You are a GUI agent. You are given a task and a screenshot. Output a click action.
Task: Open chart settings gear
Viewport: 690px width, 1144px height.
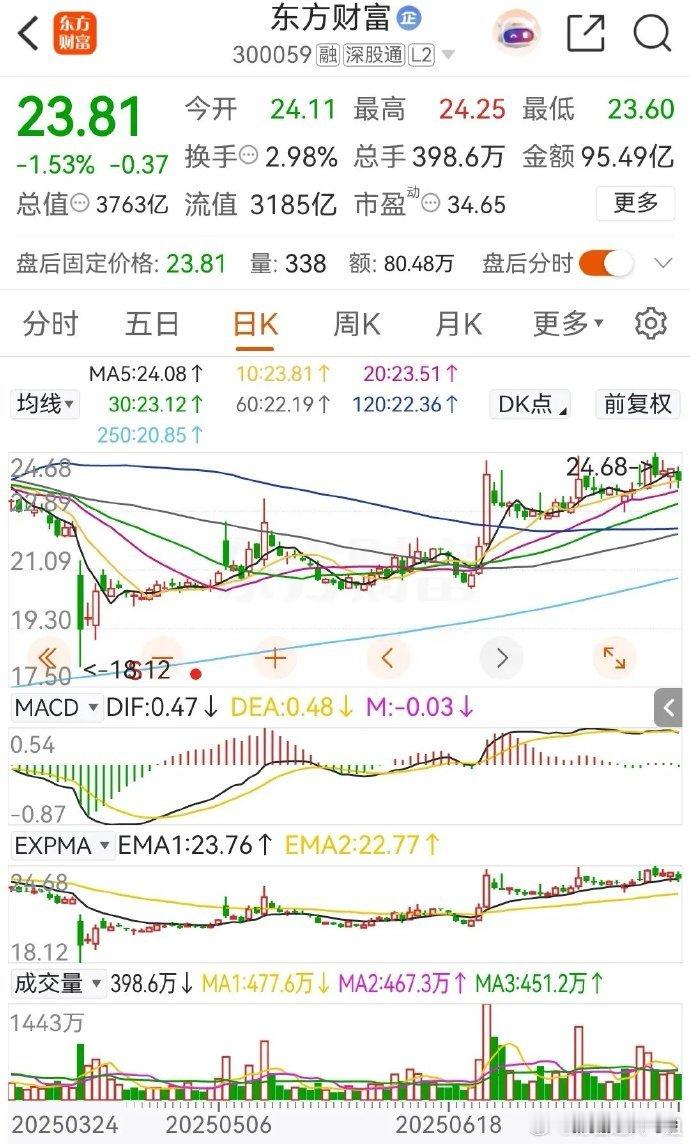[x=651, y=323]
